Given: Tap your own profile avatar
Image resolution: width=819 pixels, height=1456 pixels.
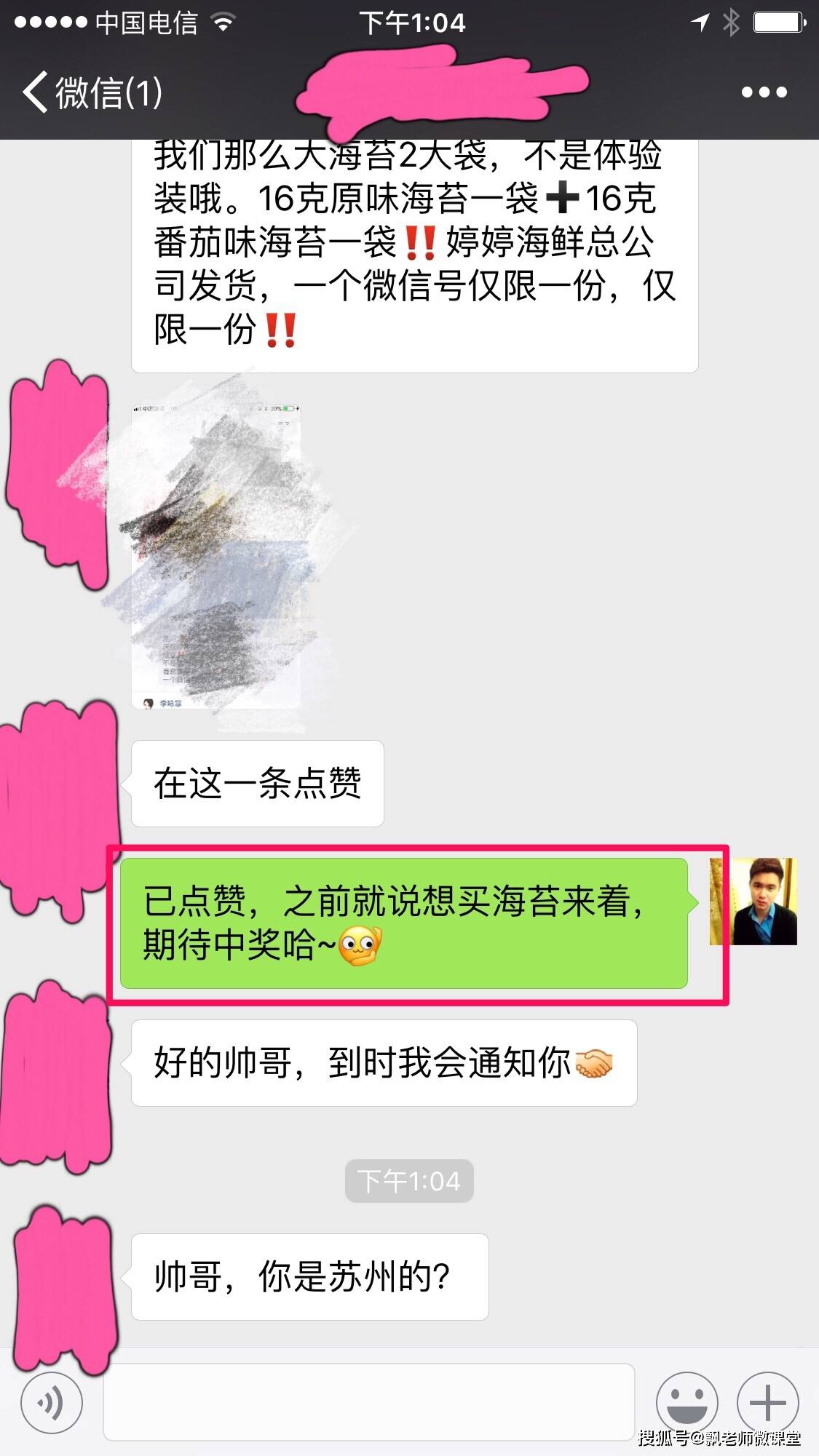Looking at the screenshot, I should point(753,902).
